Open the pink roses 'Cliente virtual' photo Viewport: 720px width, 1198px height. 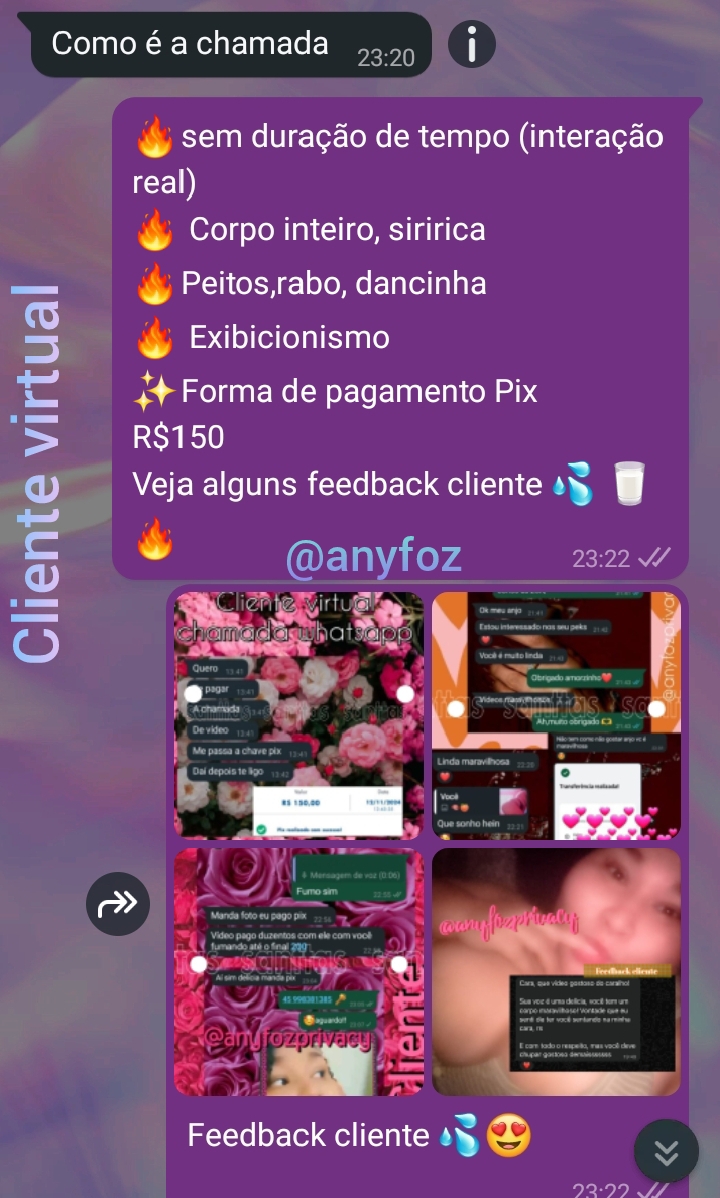tap(298, 714)
